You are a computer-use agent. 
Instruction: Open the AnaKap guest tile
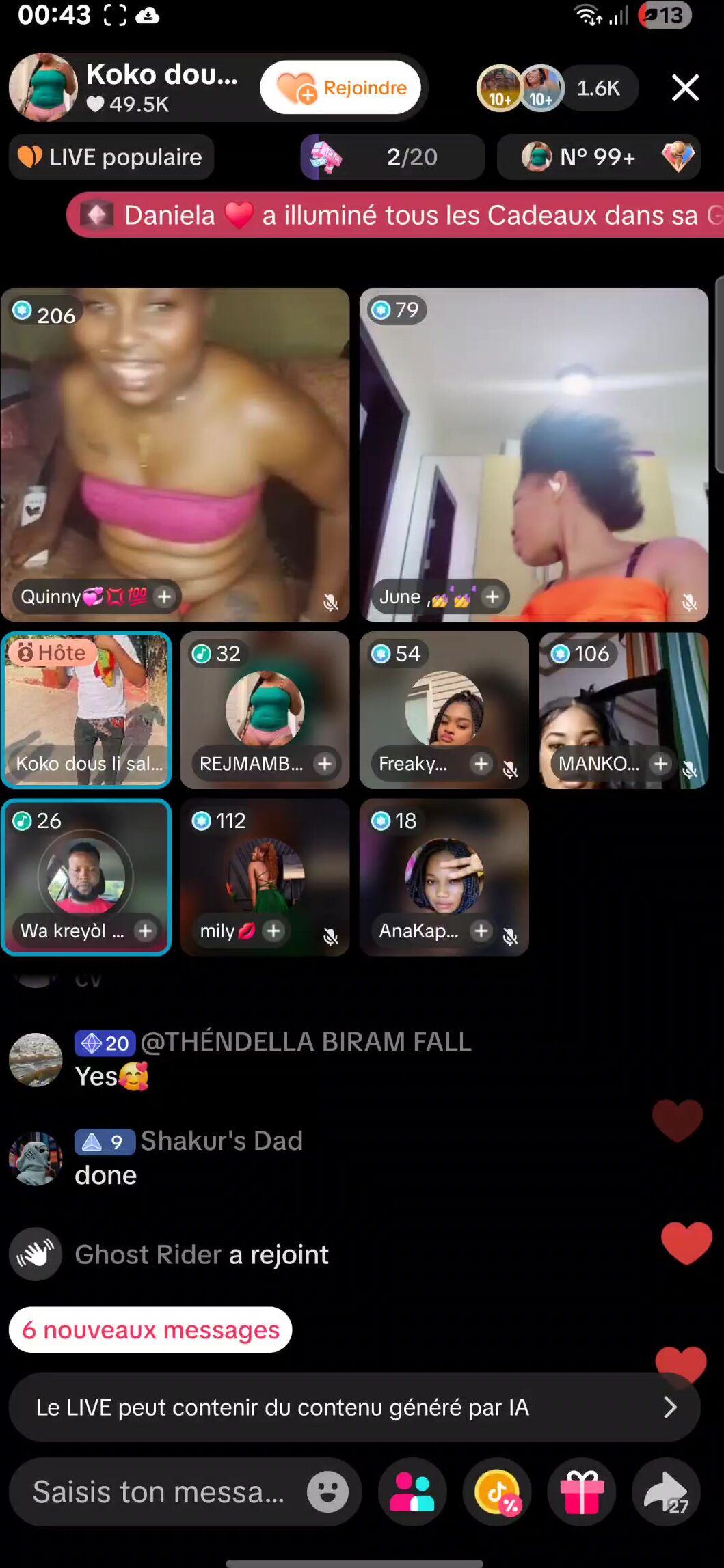(444, 877)
